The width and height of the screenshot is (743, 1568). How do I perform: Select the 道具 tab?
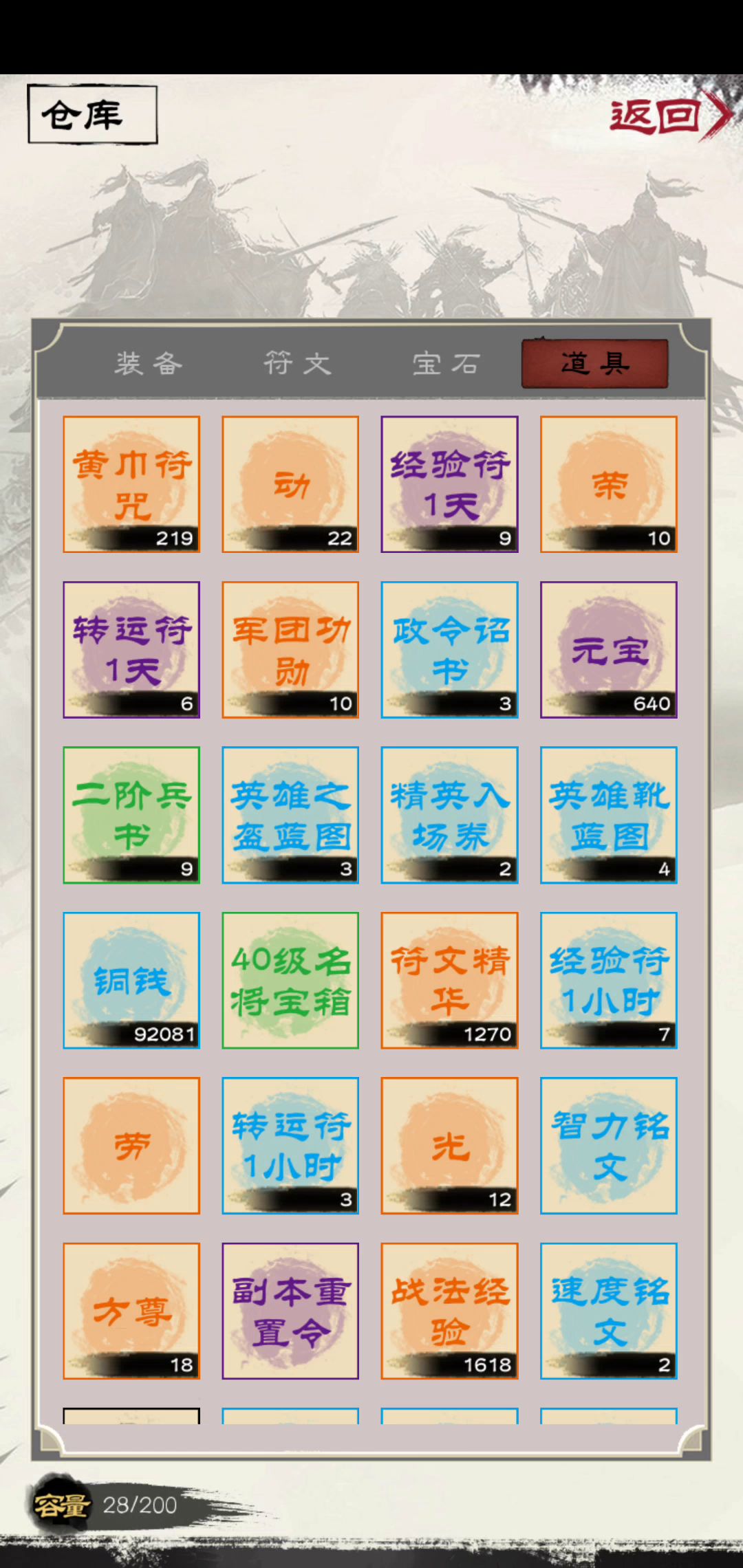(594, 364)
